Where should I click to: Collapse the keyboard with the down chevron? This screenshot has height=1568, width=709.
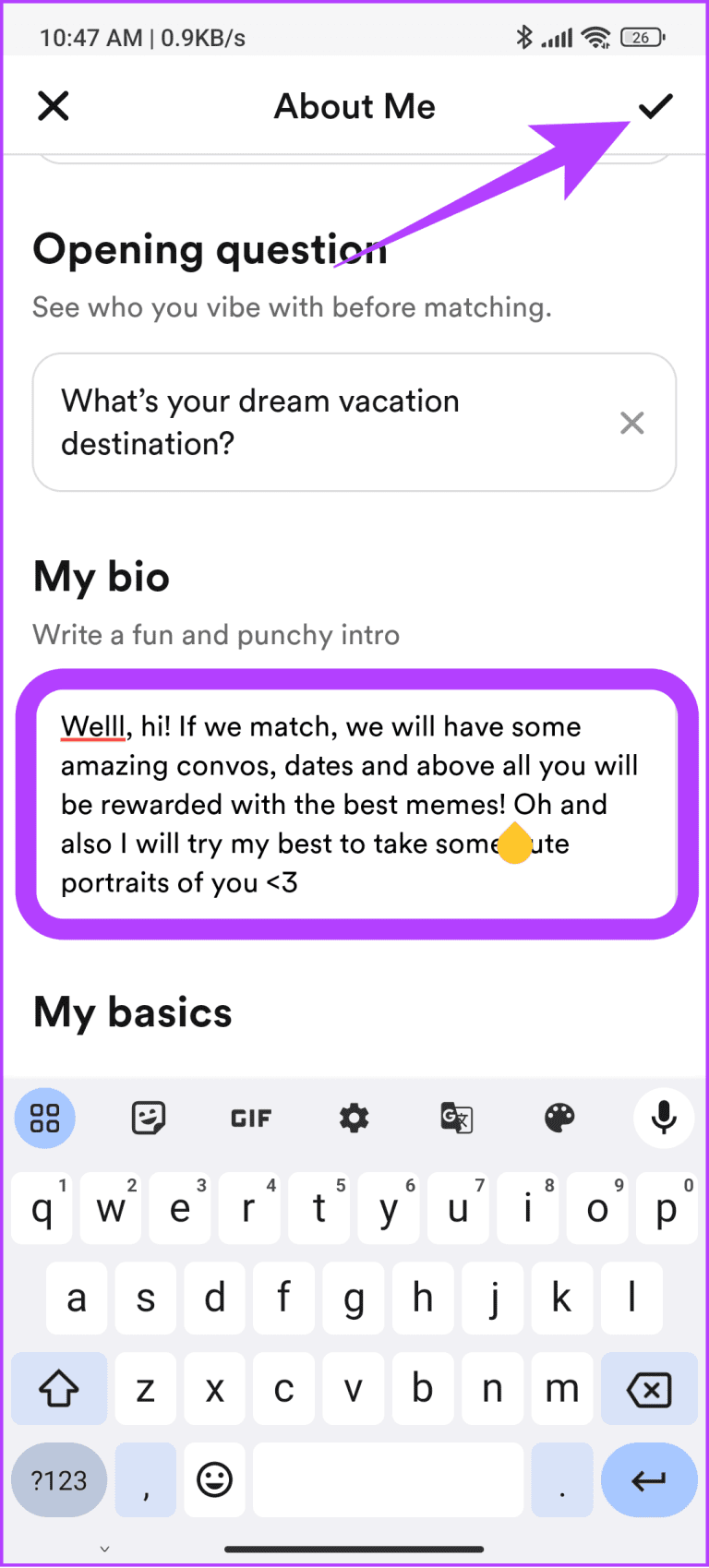click(x=105, y=1549)
